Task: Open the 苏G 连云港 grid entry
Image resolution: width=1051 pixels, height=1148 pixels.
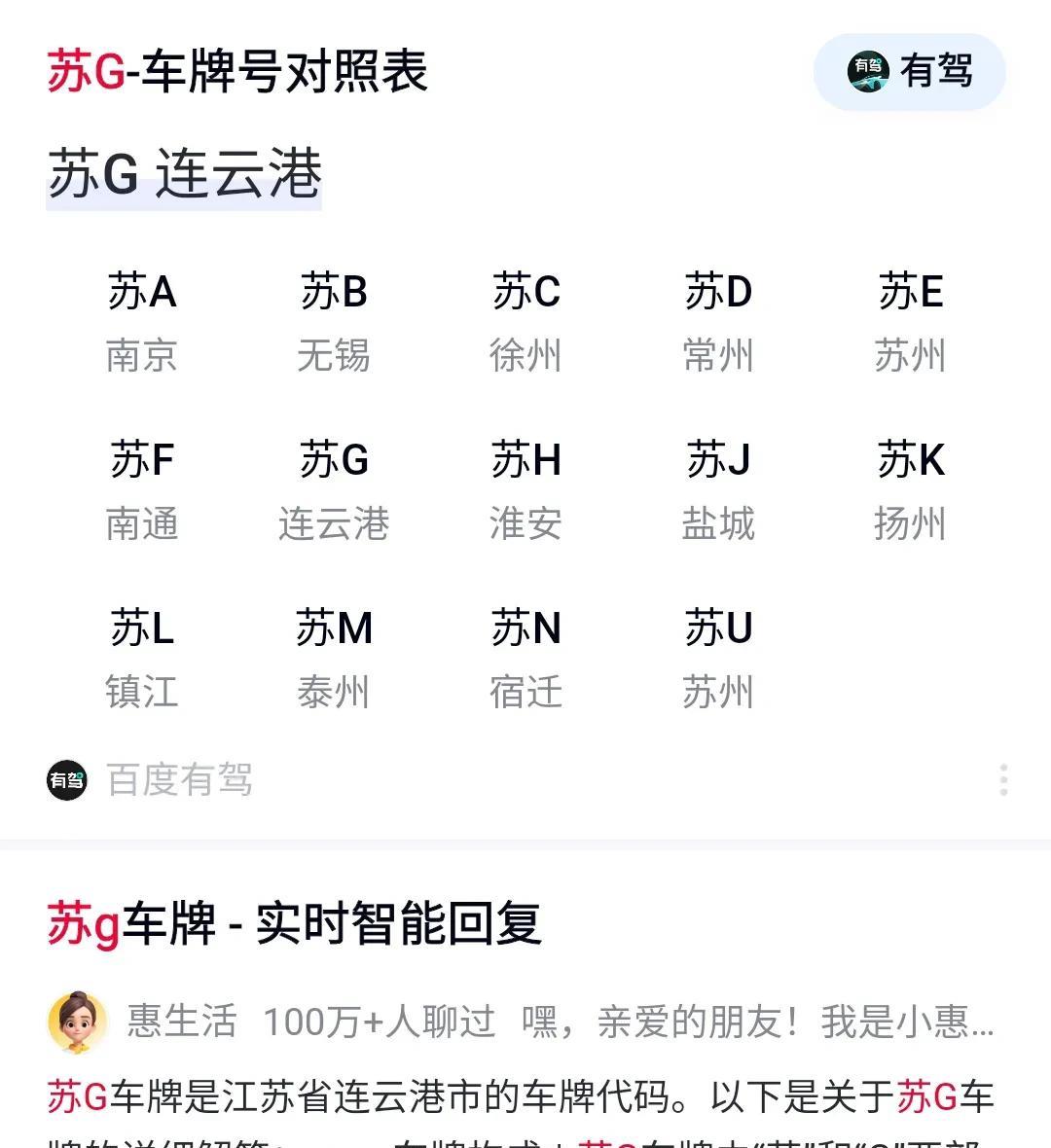Action: (333, 489)
